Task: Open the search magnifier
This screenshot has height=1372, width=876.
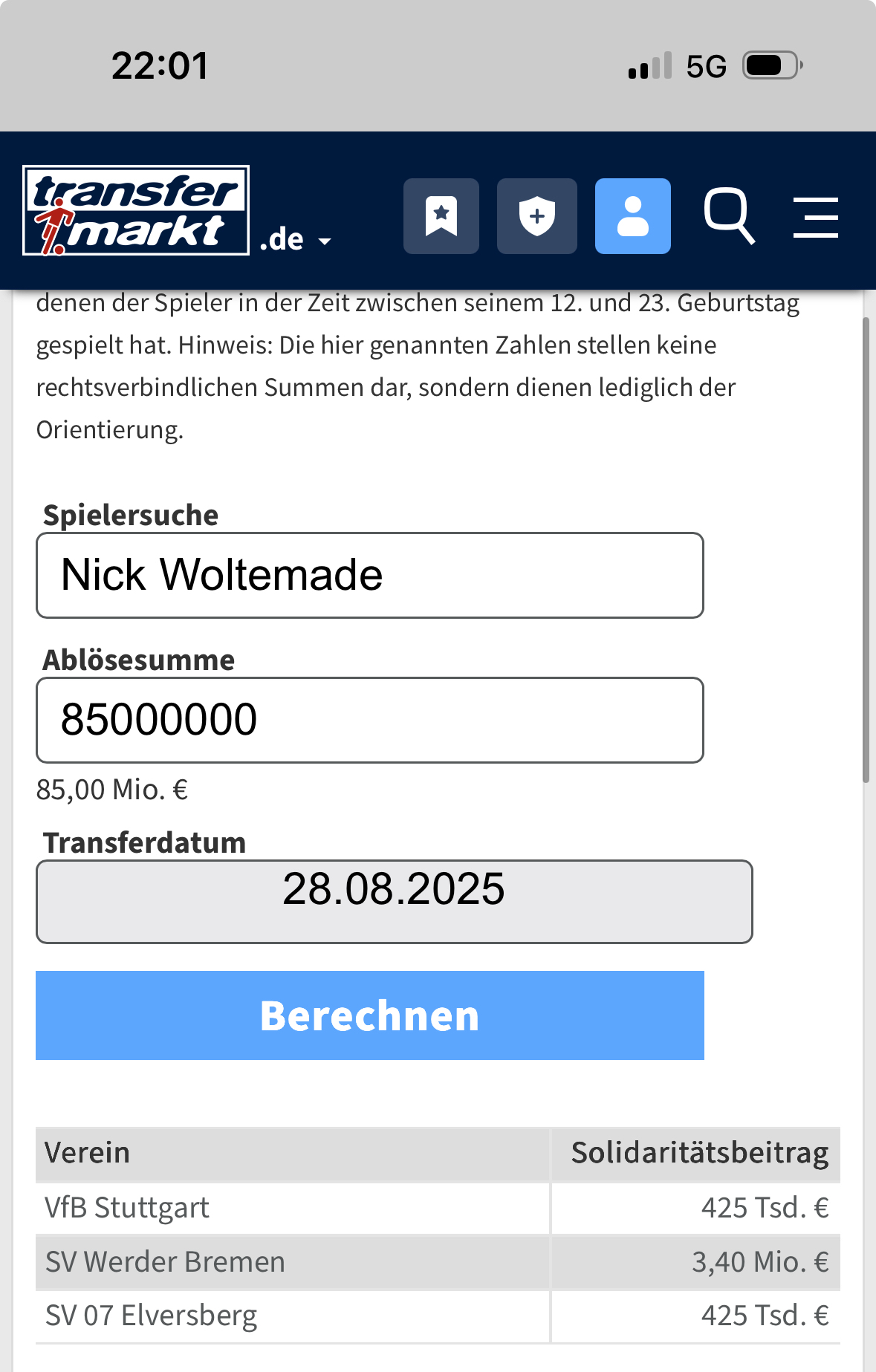Action: [x=729, y=215]
